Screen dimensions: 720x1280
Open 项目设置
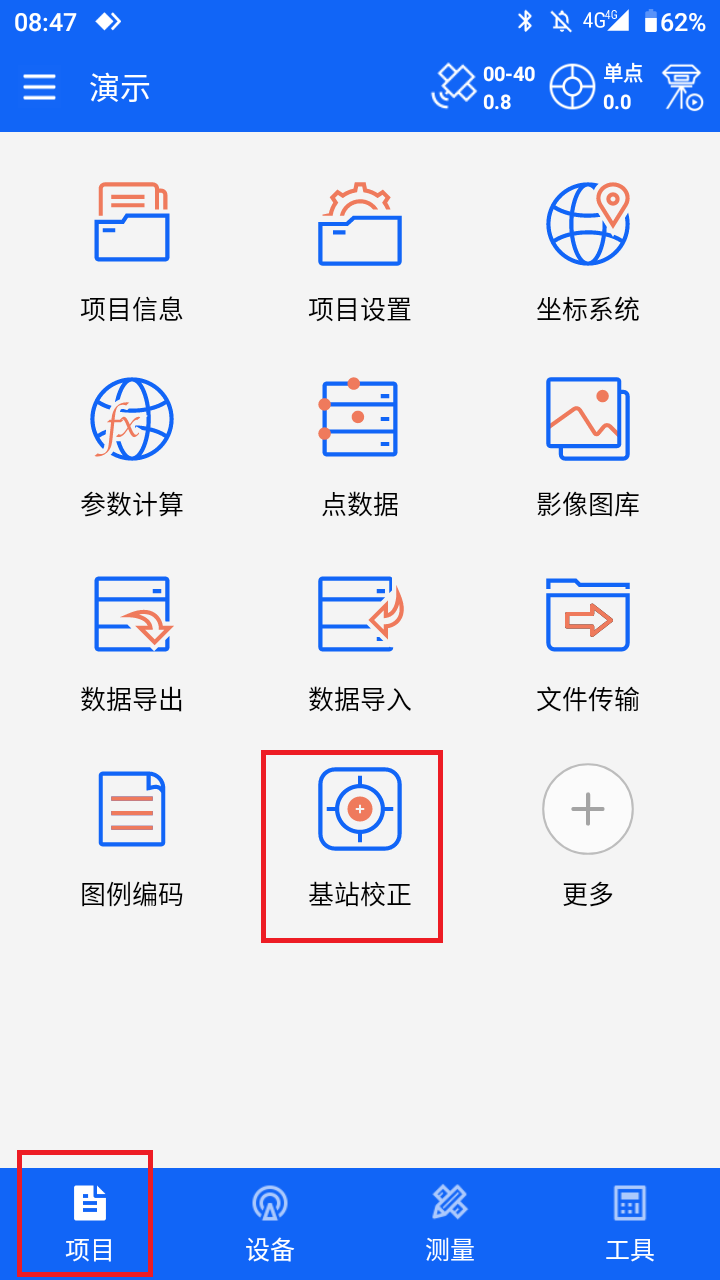(360, 250)
